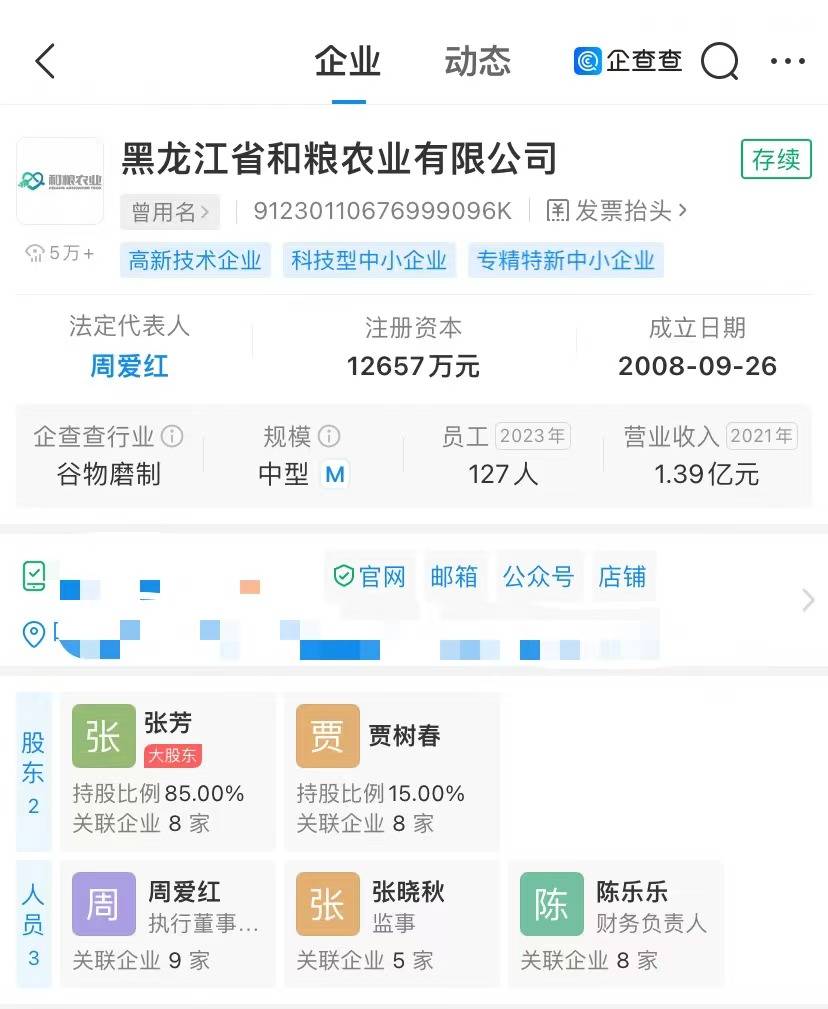Open the 官网 official website chip

coord(370,577)
